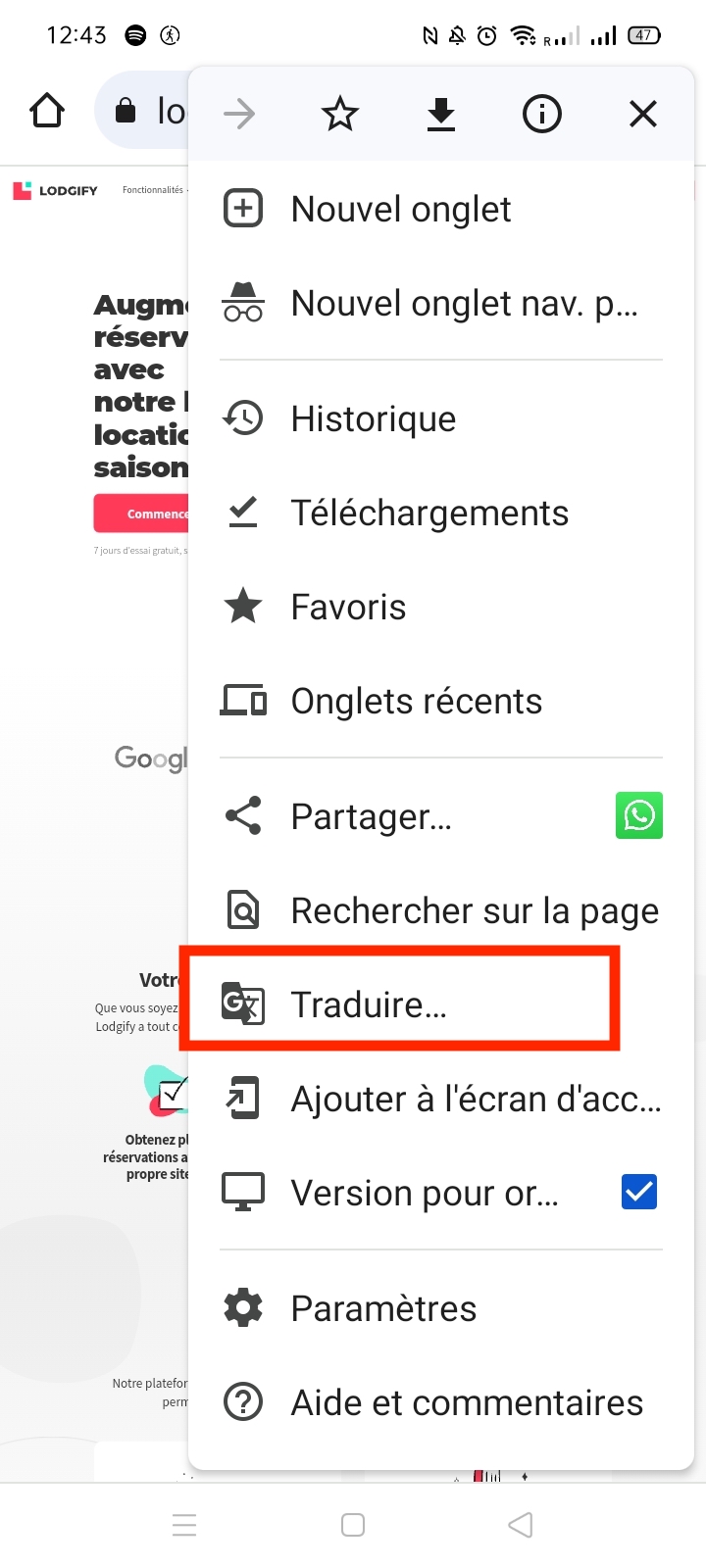Select Partager…
Image resolution: width=706 pixels, height=1568 pixels.
click(x=371, y=816)
